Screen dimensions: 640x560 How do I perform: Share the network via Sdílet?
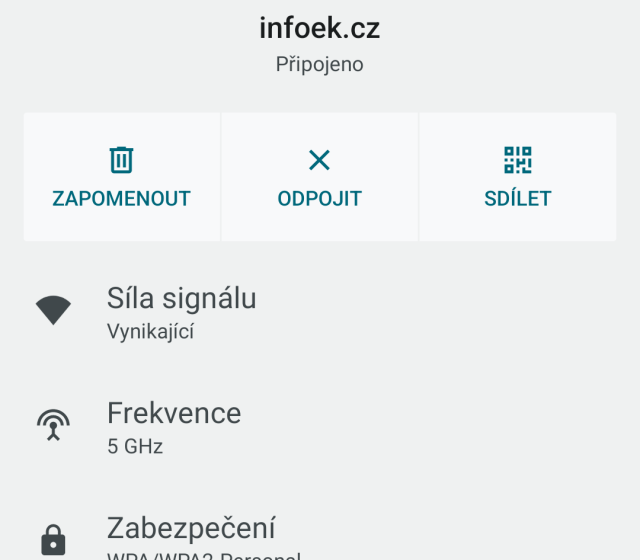517,177
